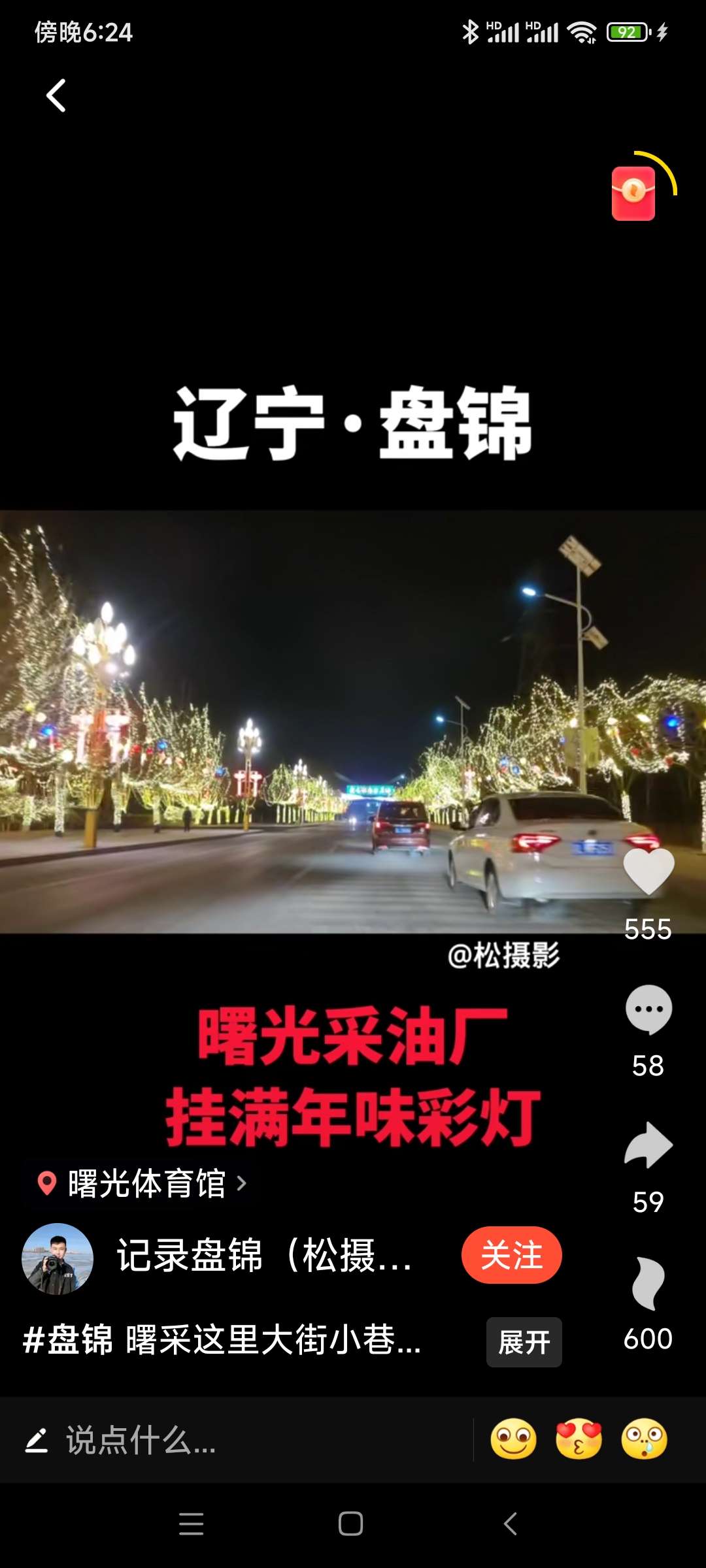This screenshot has width=706, height=1568.
Task: Open the red envelope reward icon
Action: tap(633, 193)
